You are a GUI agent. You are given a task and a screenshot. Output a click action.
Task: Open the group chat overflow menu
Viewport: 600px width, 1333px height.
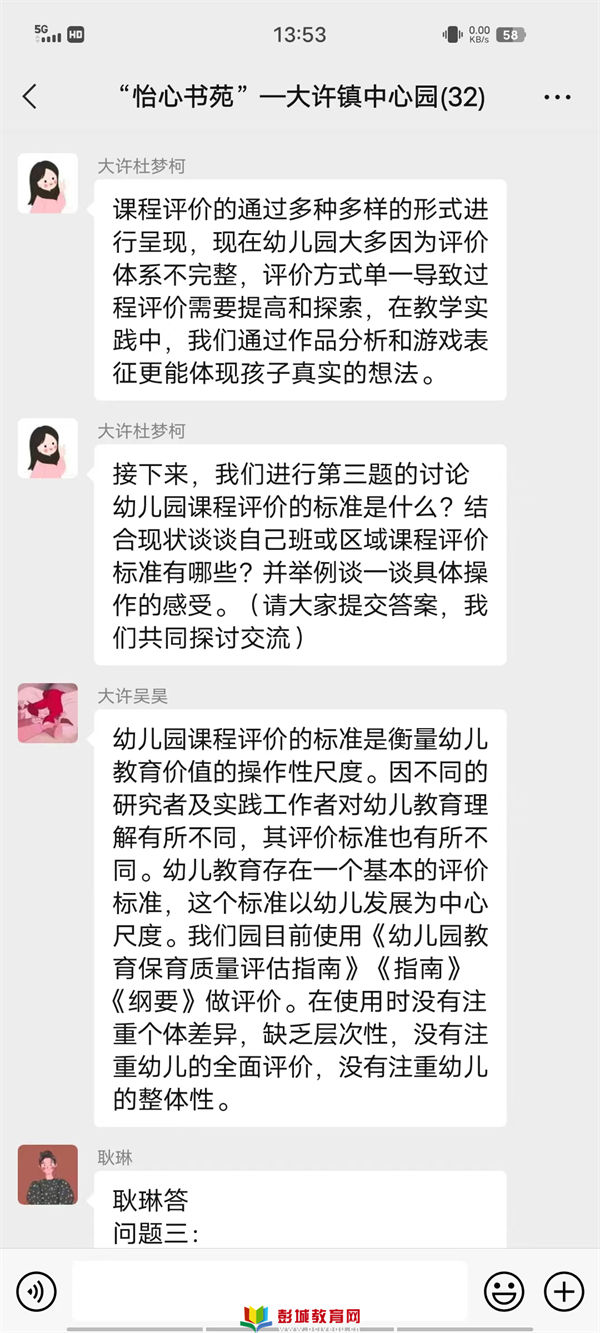pyautogui.click(x=557, y=97)
